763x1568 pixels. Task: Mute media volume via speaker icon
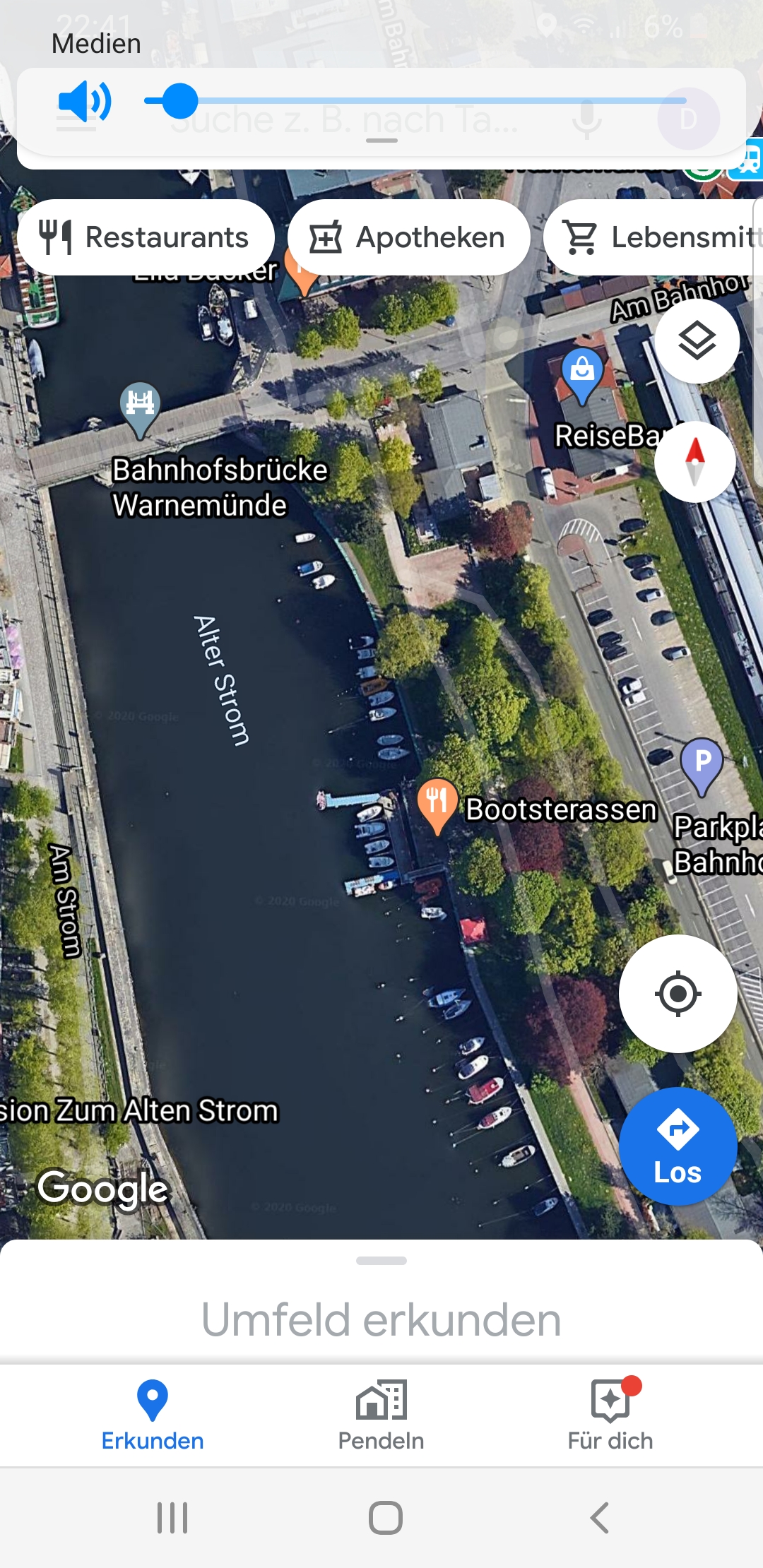[85, 102]
